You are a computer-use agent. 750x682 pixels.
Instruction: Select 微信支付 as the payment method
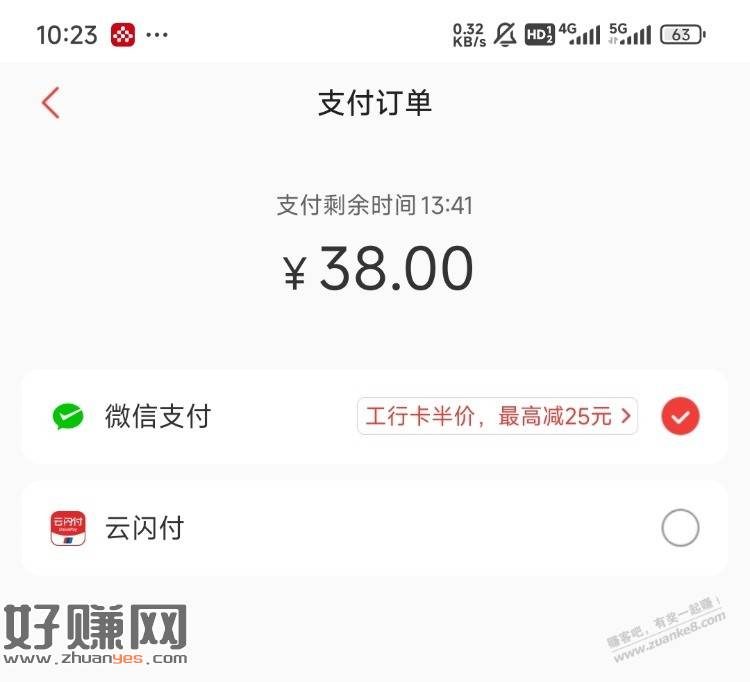pyautogui.click(x=679, y=417)
